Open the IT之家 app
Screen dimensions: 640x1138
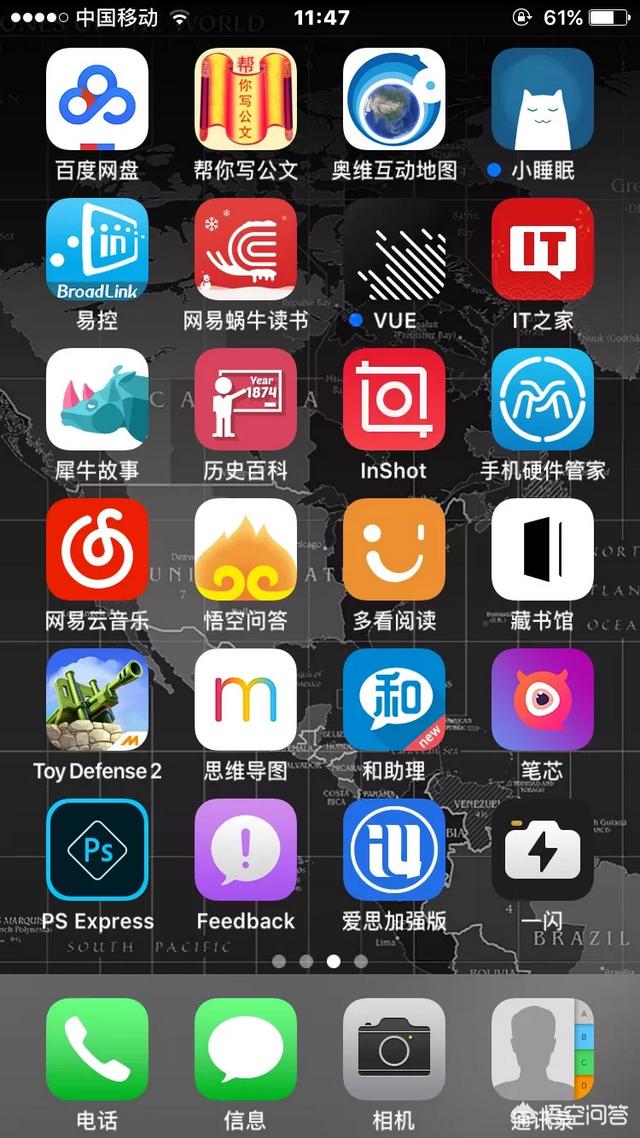[x=542, y=249]
